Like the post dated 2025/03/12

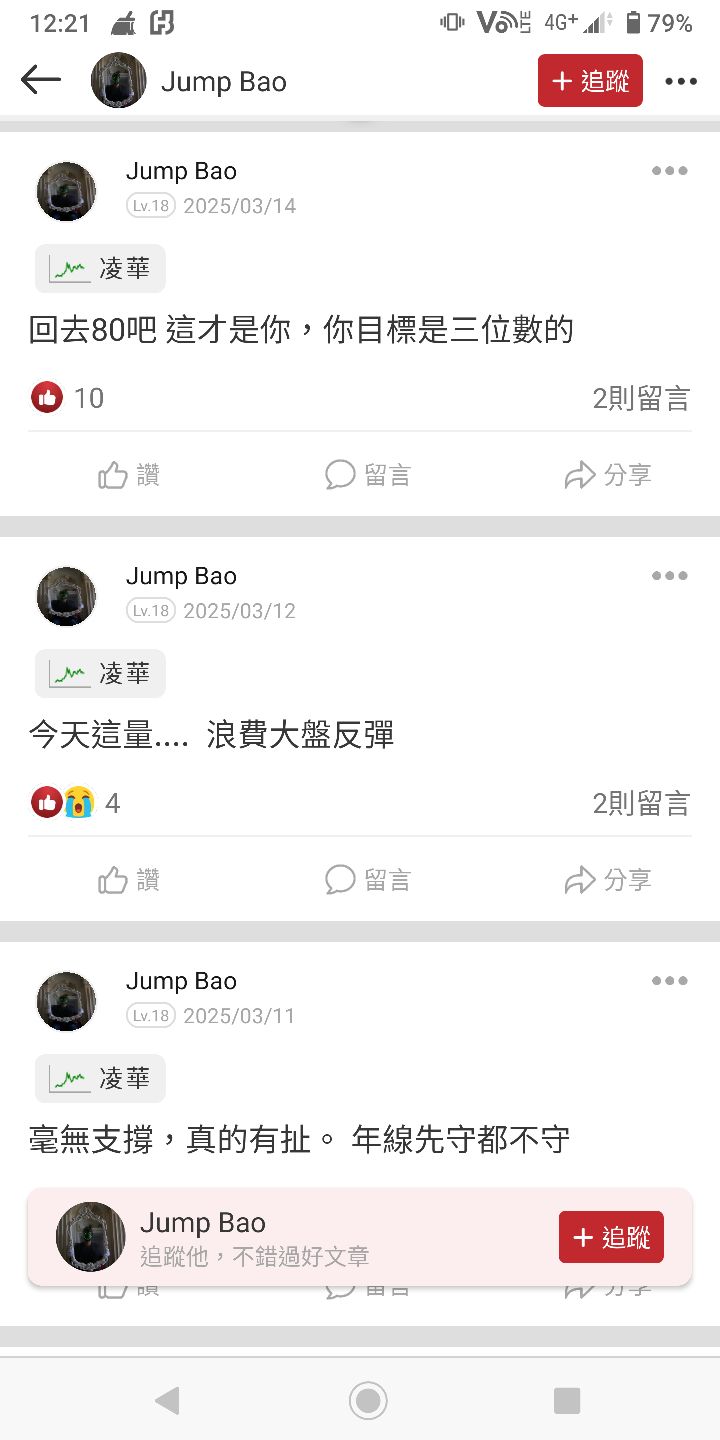129,880
